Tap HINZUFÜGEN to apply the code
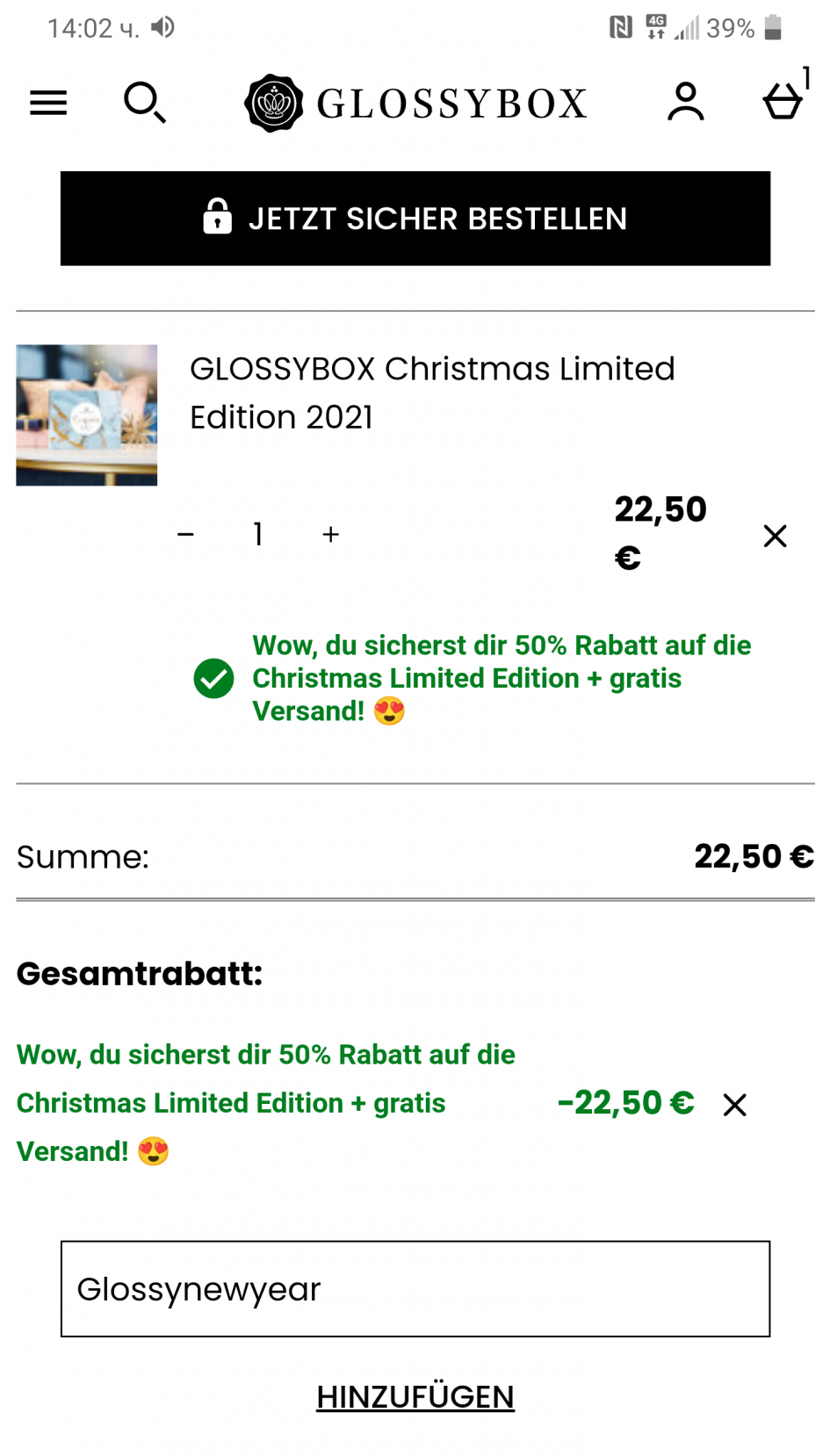Image resolution: width=830 pixels, height=1456 pixels. tap(415, 1396)
